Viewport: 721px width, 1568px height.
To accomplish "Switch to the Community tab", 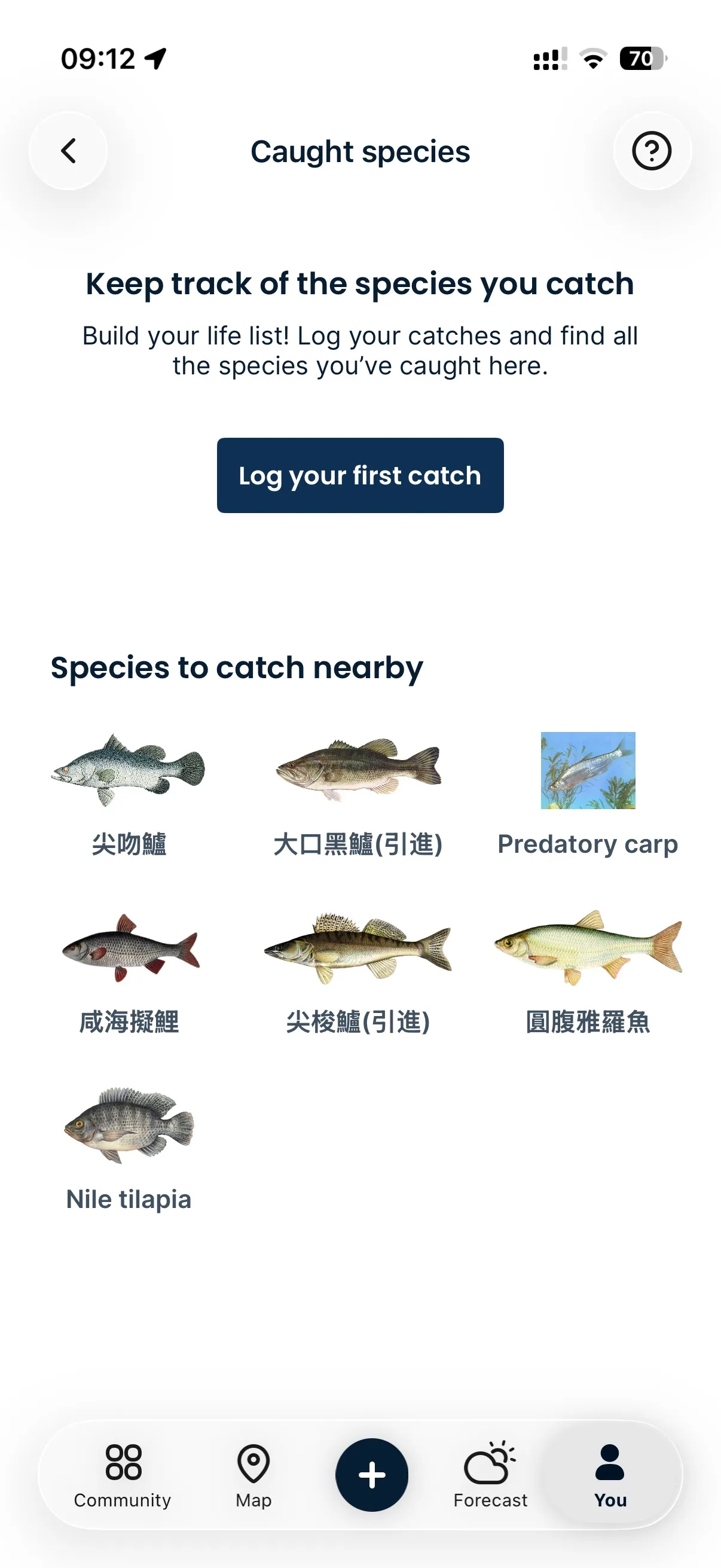I will point(123,1475).
